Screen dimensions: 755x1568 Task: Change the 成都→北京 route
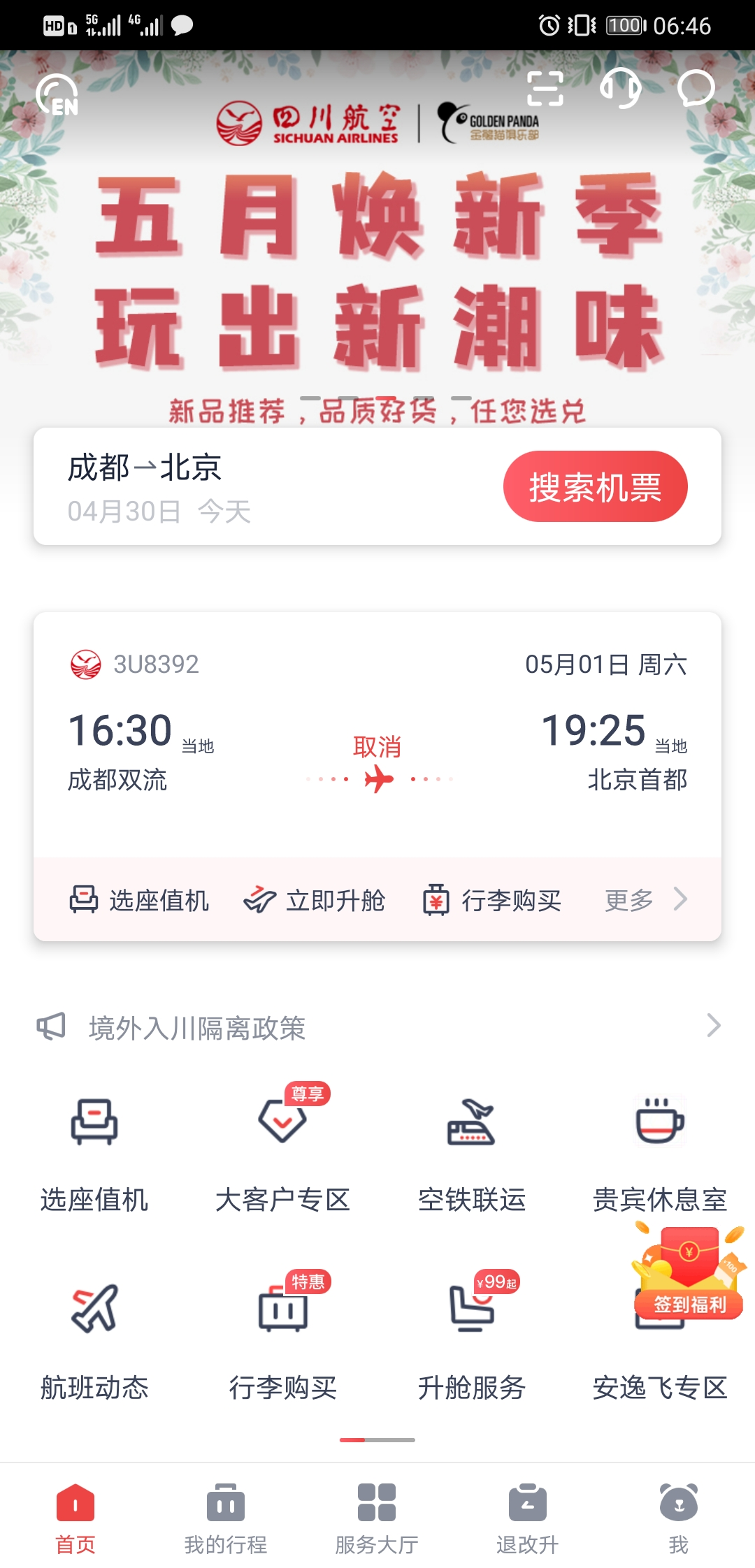click(x=145, y=467)
